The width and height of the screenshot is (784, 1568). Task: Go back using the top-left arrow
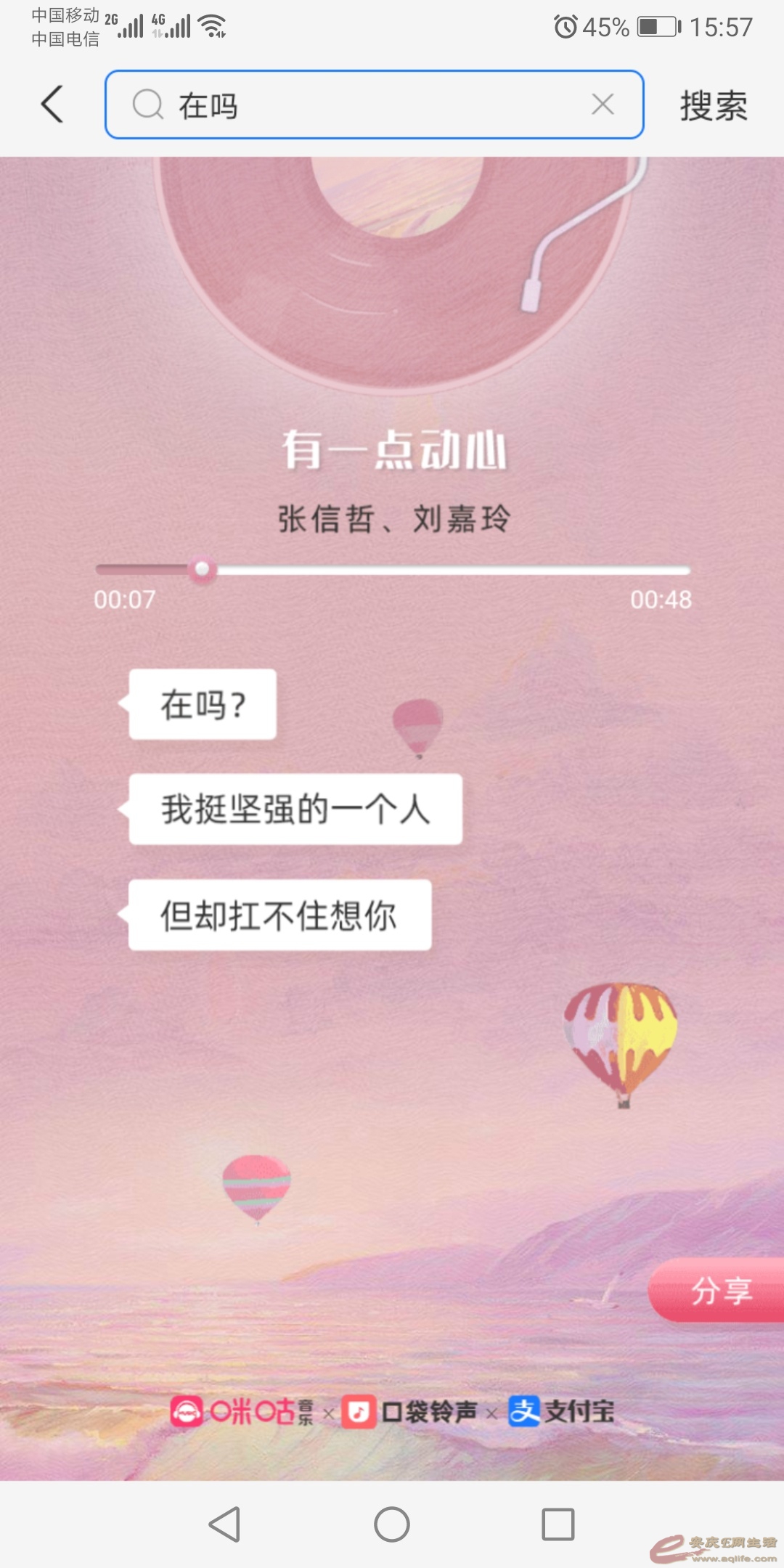52,105
